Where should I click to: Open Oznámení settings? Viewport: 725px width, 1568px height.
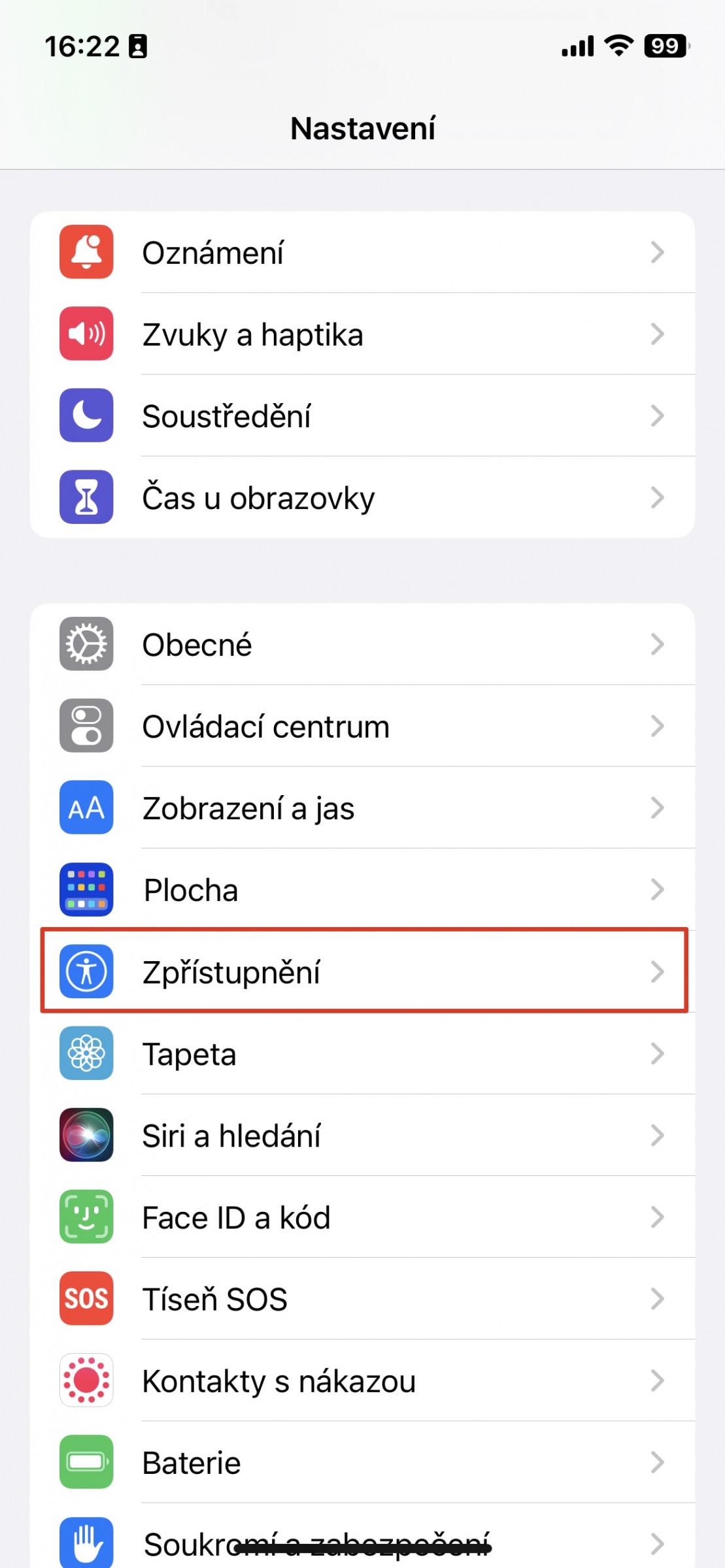[x=362, y=252]
